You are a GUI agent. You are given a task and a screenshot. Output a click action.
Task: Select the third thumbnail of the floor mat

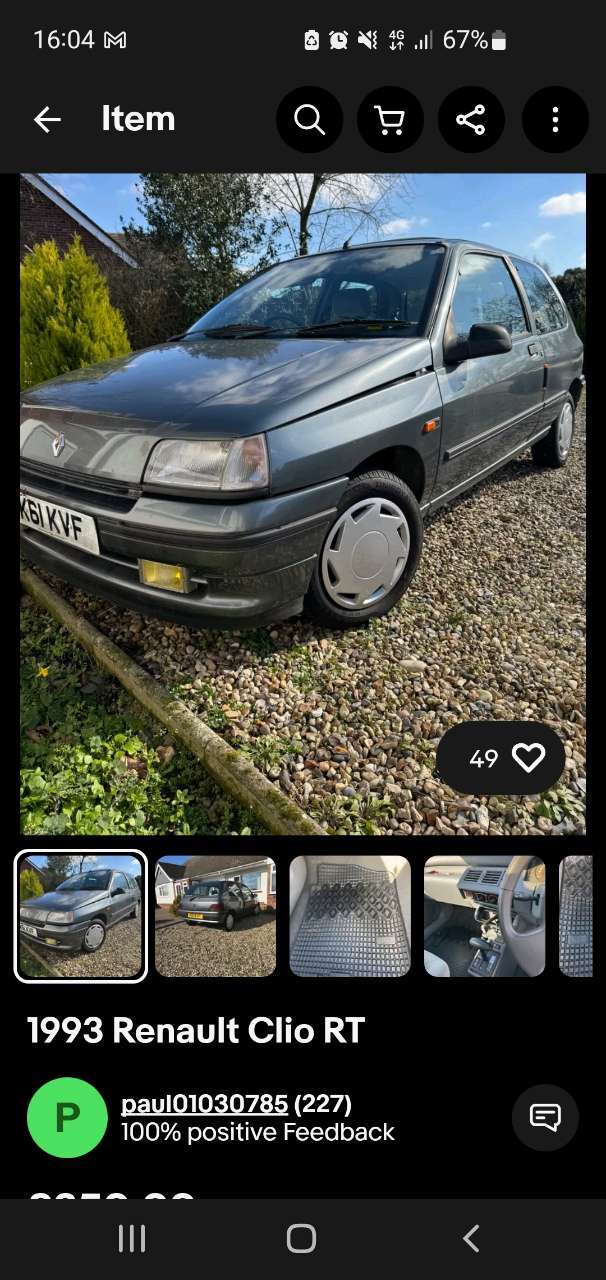[350, 916]
